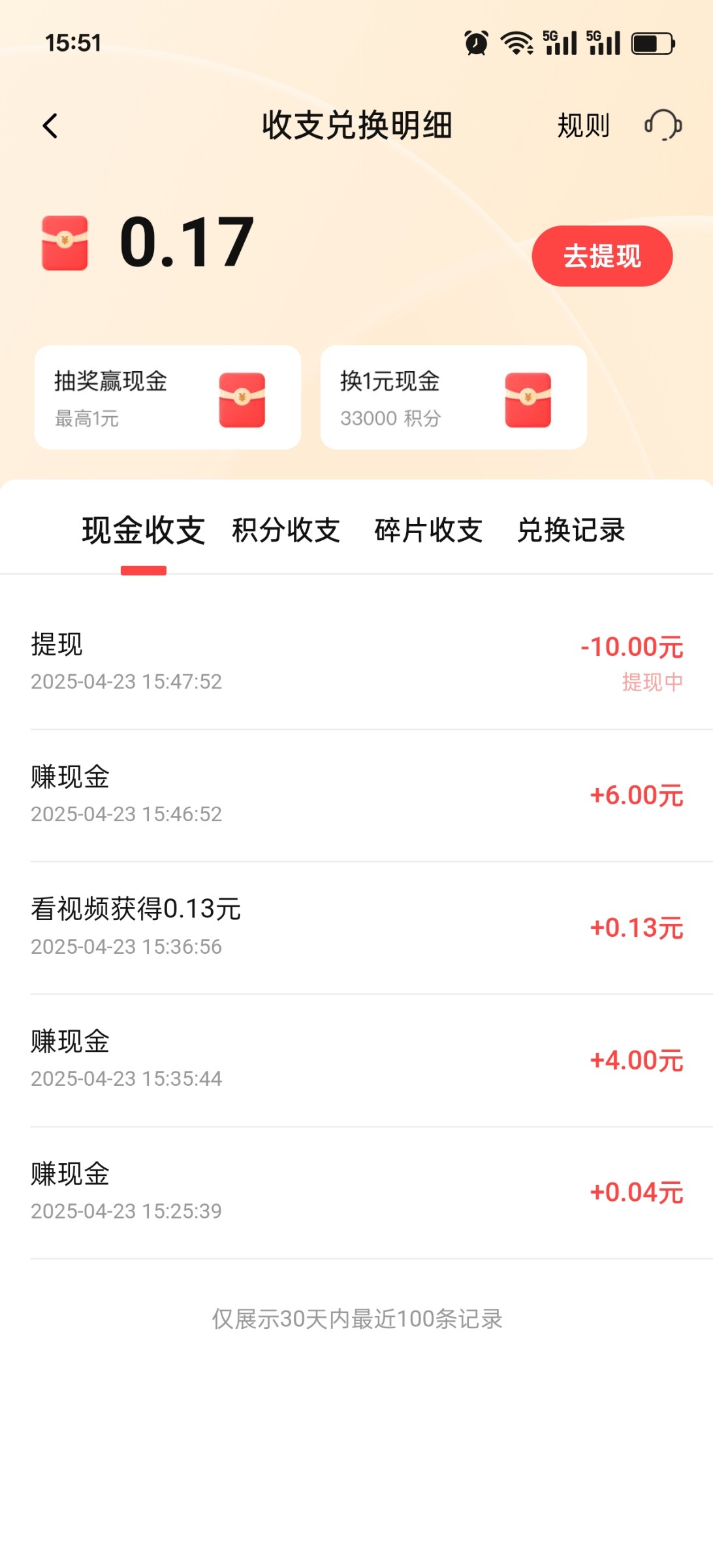
Task: Go back from 收支兑换明细 page
Action: (50, 125)
